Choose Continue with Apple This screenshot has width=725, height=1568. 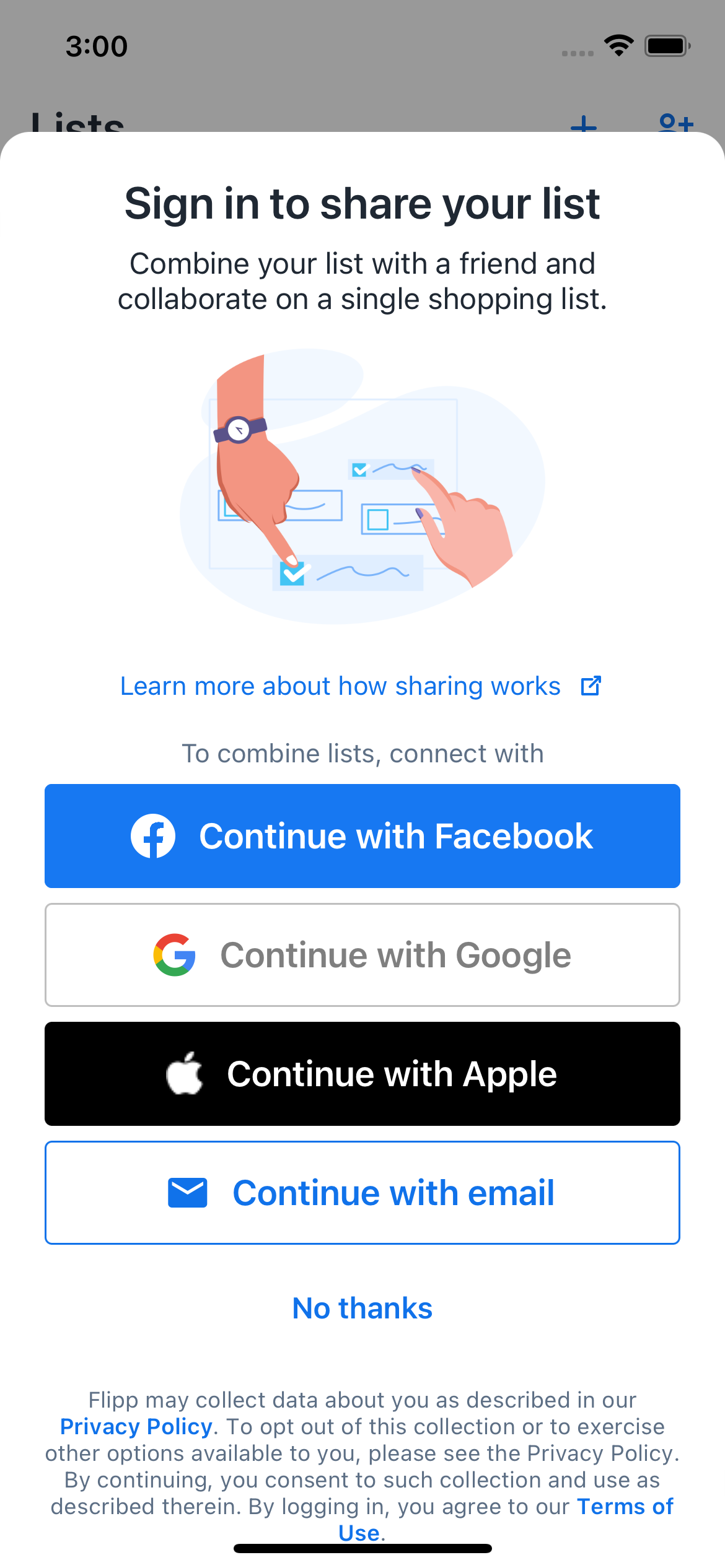[362, 1073]
